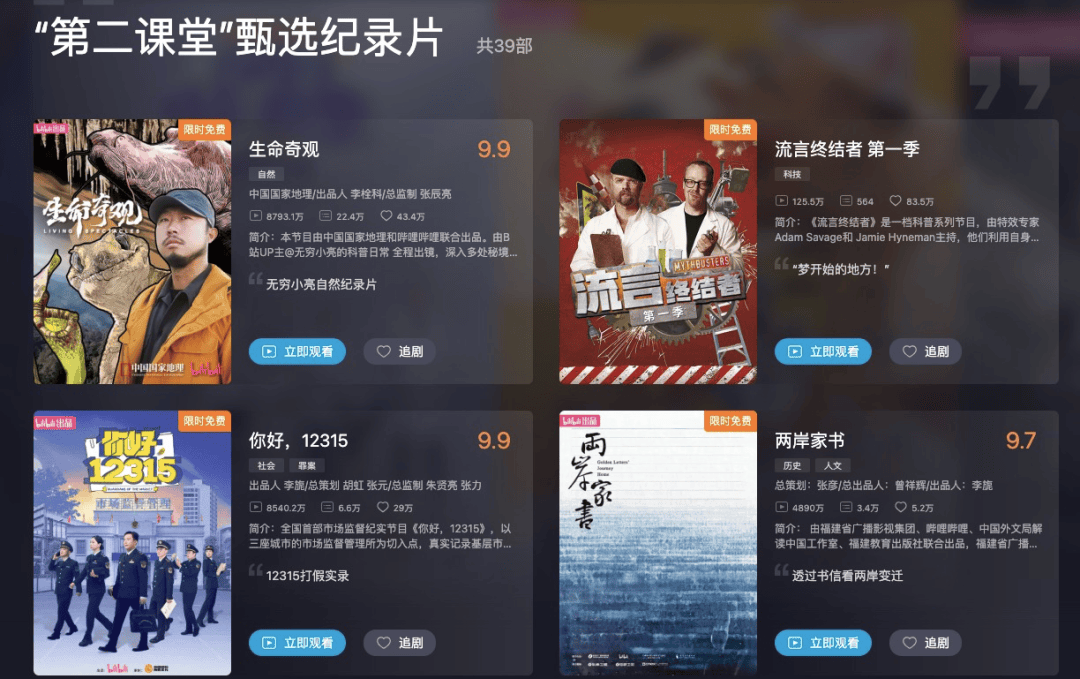Open the 两岸家书 title link

(808, 441)
